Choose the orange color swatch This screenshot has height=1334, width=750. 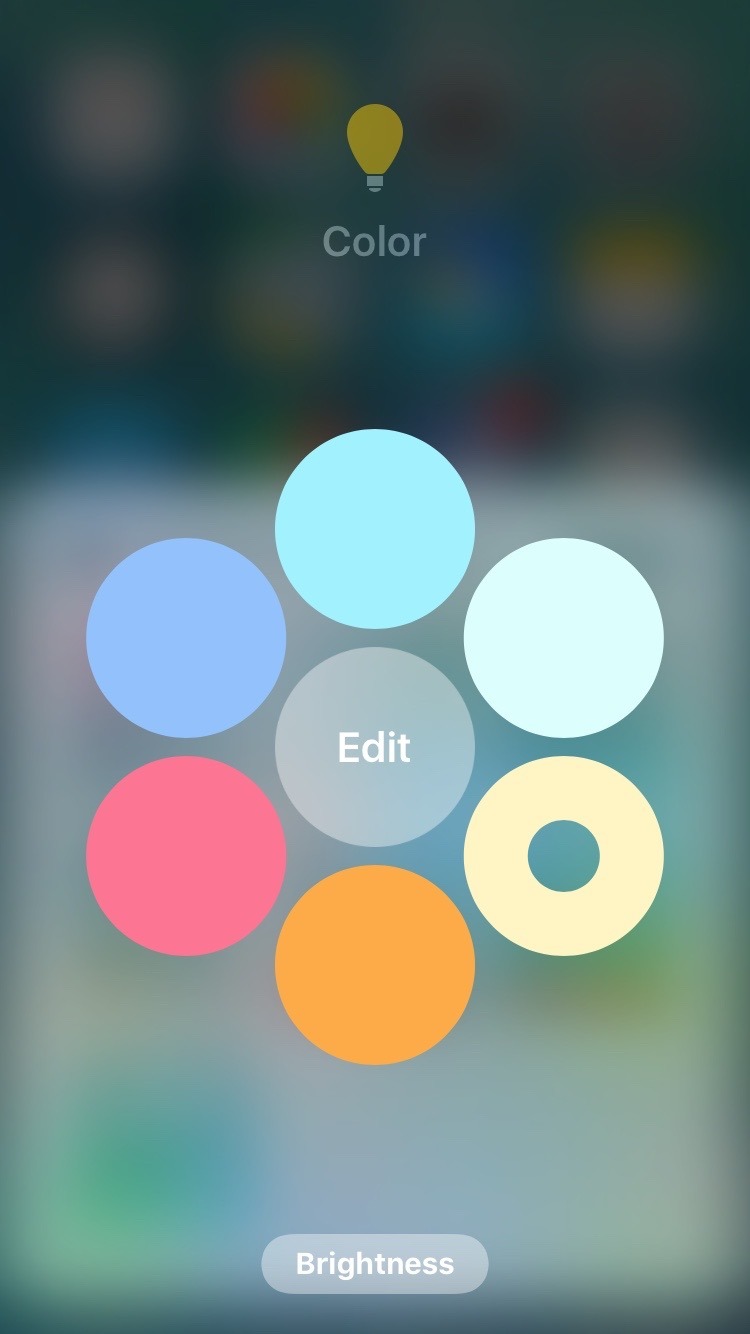(x=375, y=965)
